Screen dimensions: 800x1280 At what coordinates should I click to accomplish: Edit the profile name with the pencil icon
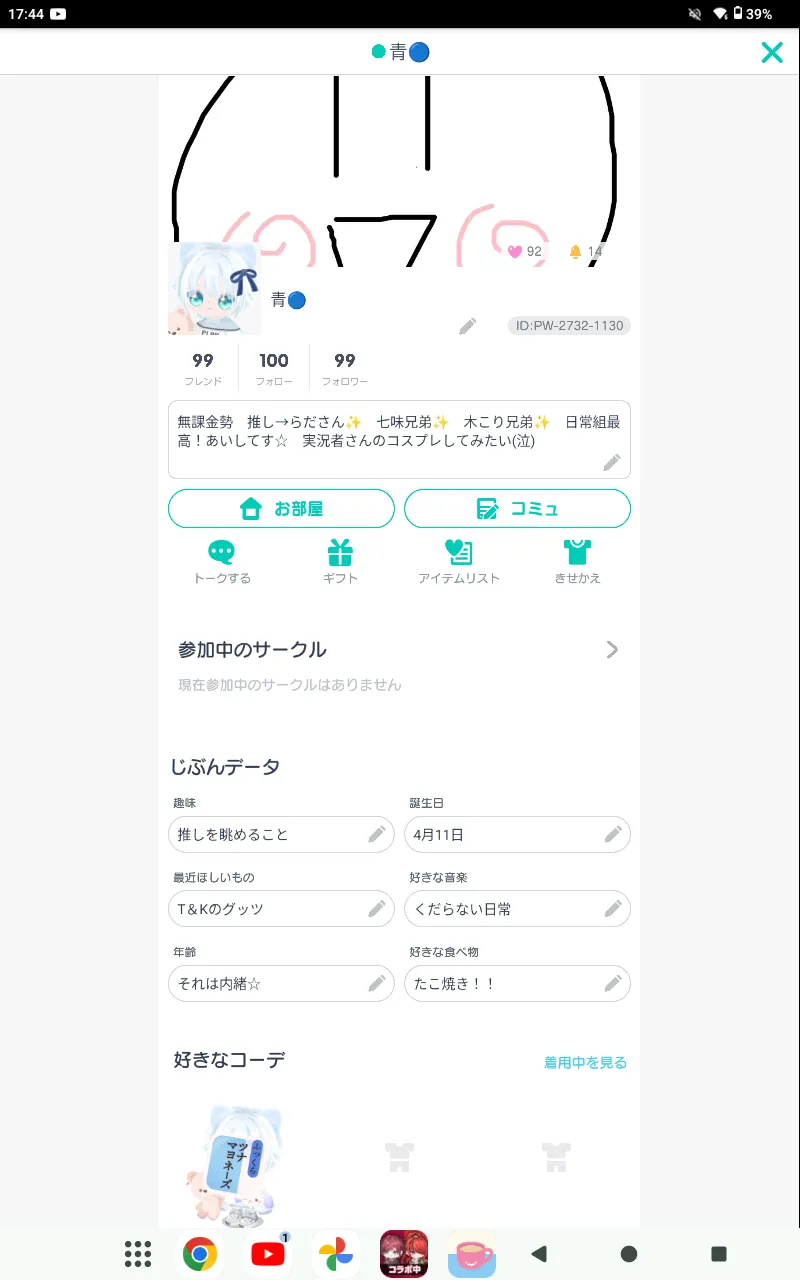[467, 326]
